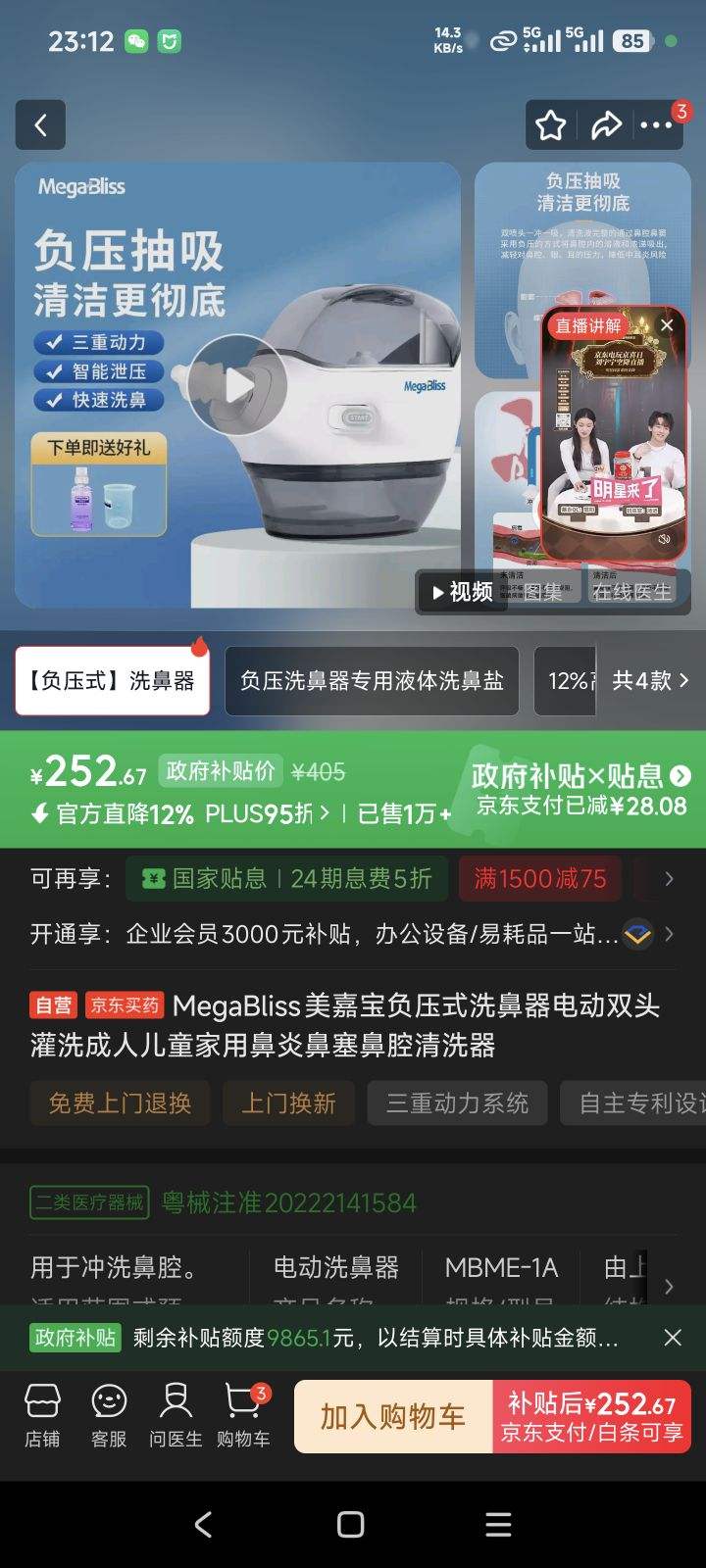Tap the Android home button
Viewport: 706px width, 1568px height.
(350, 1525)
